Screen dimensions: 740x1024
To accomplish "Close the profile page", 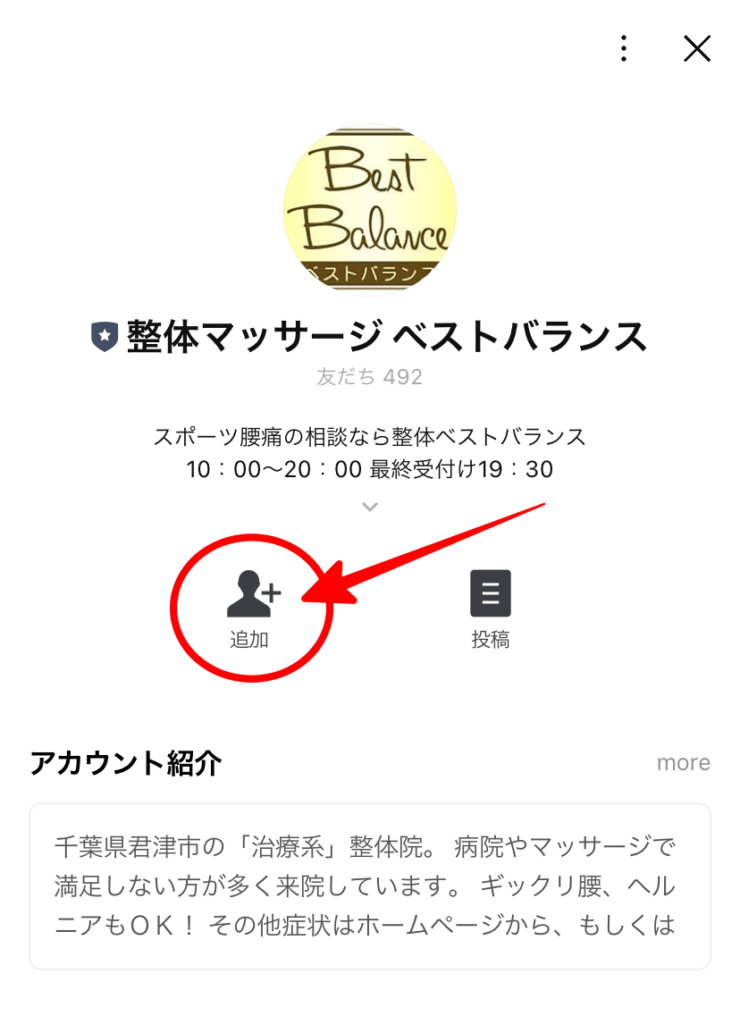I will tap(696, 48).
